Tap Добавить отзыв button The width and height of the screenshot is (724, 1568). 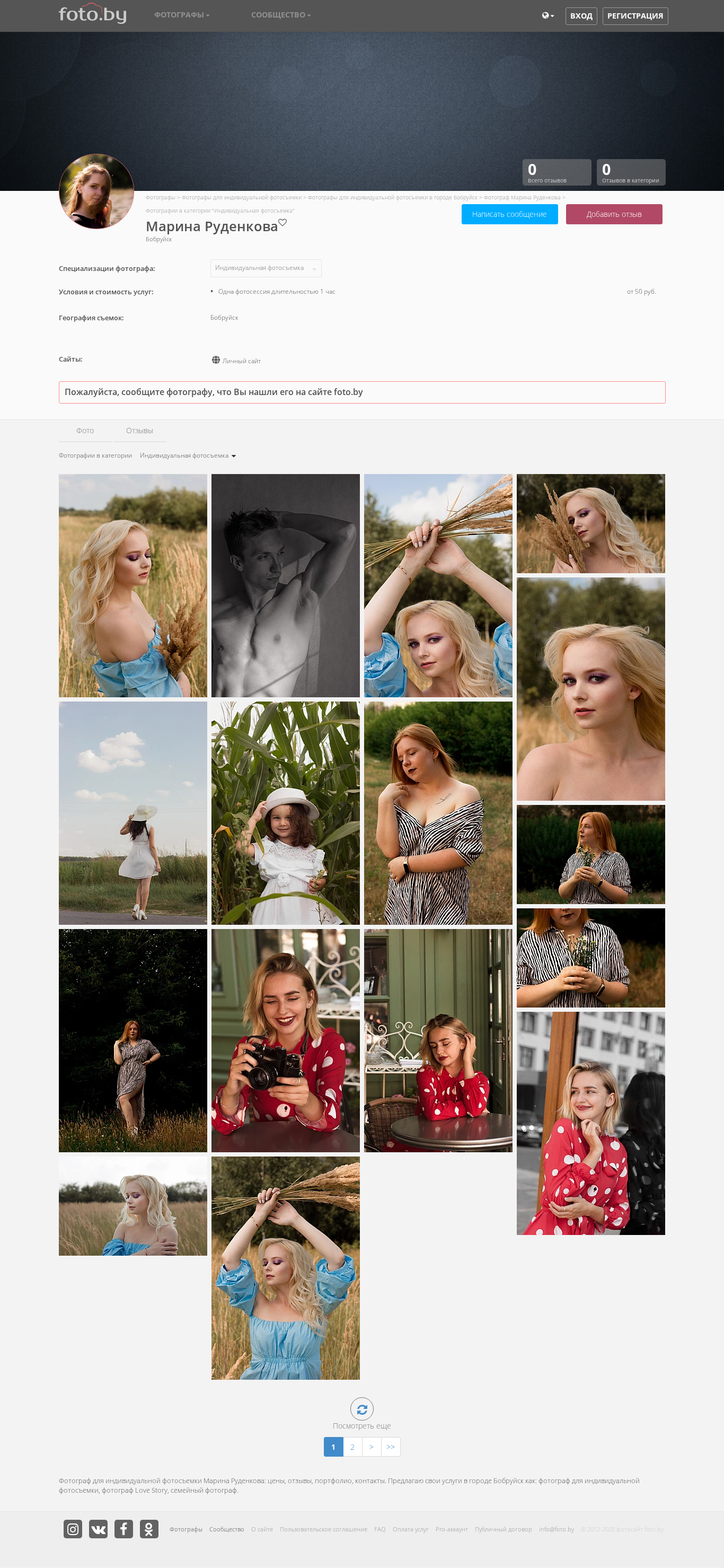tap(614, 214)
